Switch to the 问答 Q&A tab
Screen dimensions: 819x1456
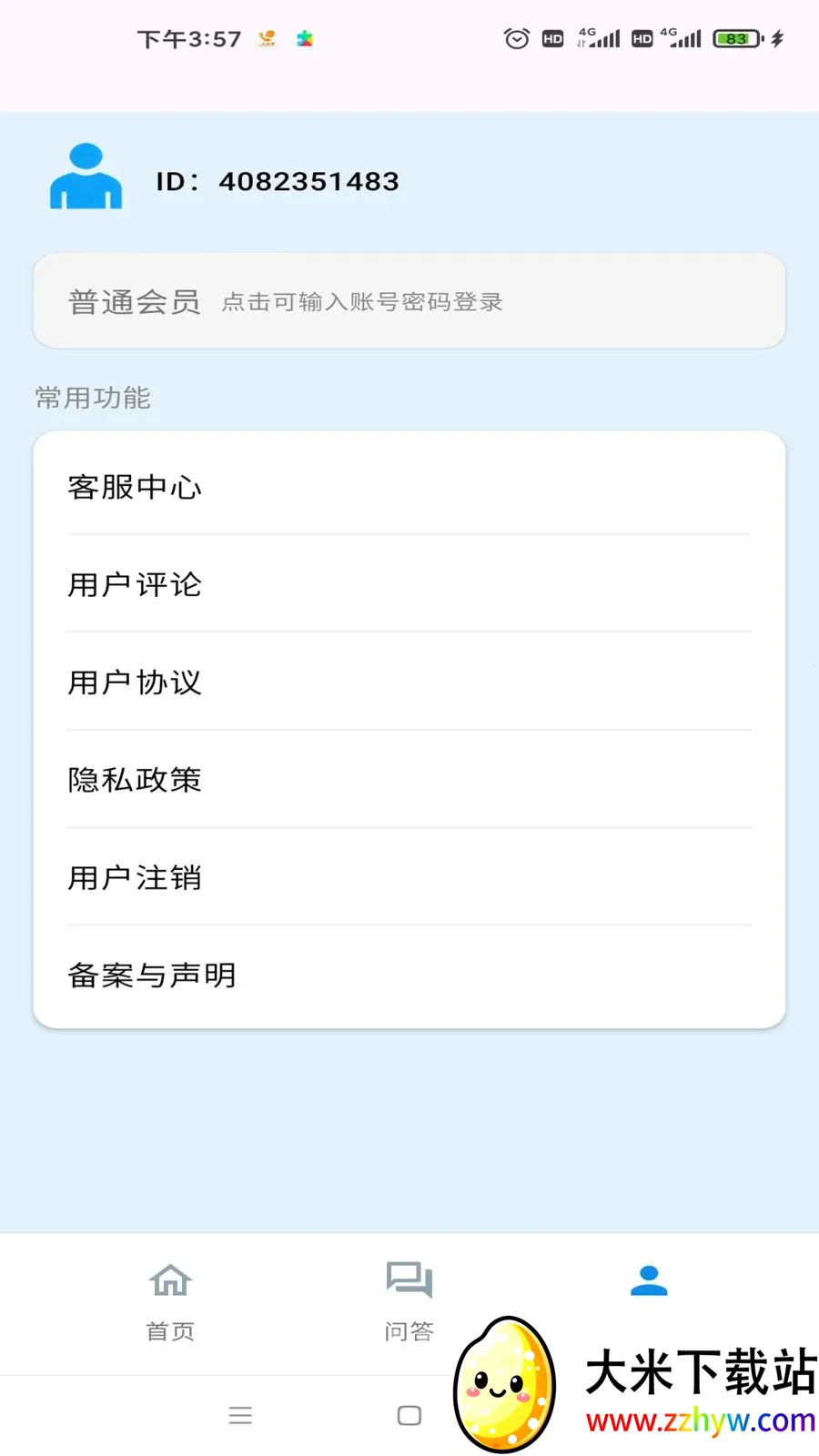coord(409,1330)
